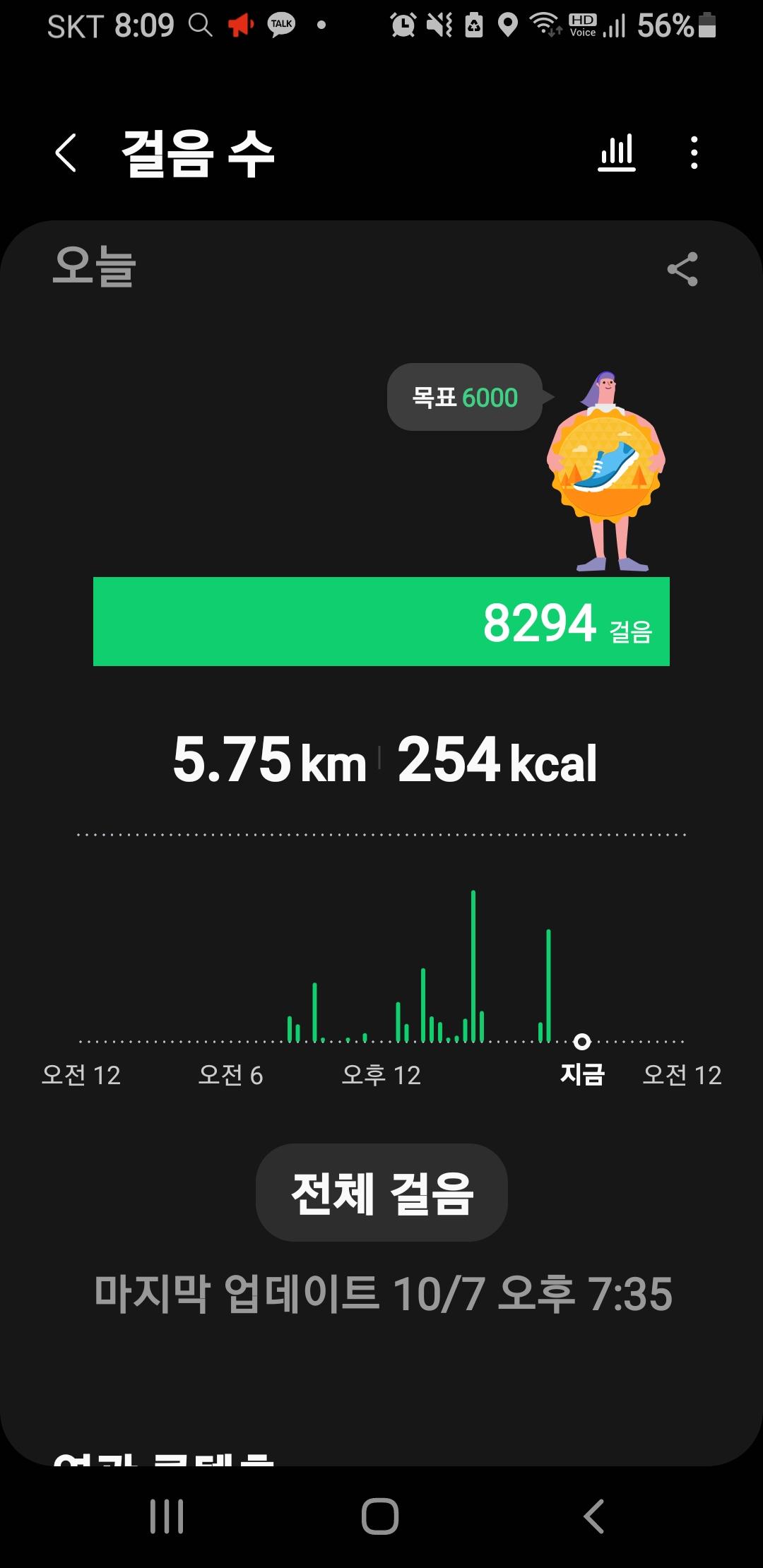
Task: Go to the home screen
Action: [x=380, y=1516]
